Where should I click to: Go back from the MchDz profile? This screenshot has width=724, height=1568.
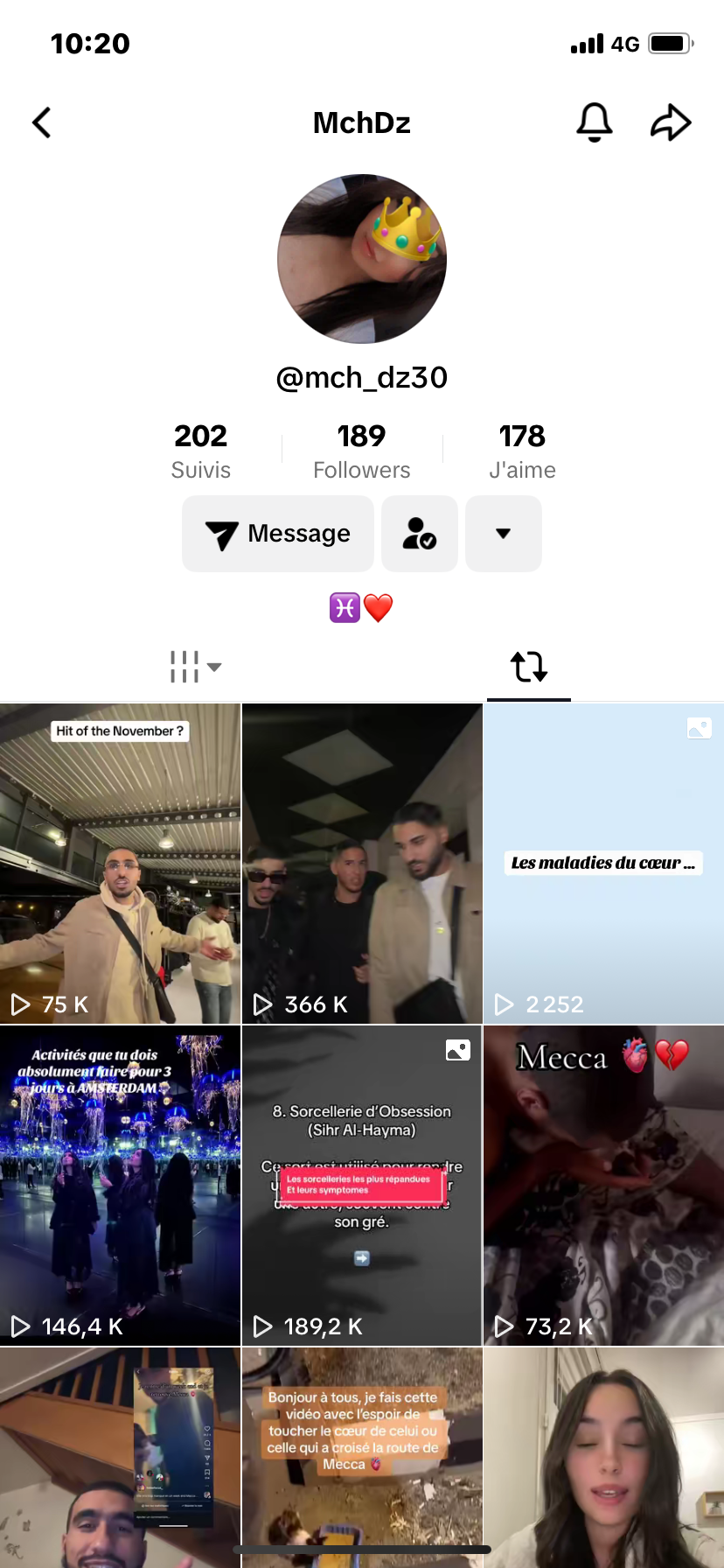tap(42, 122)
